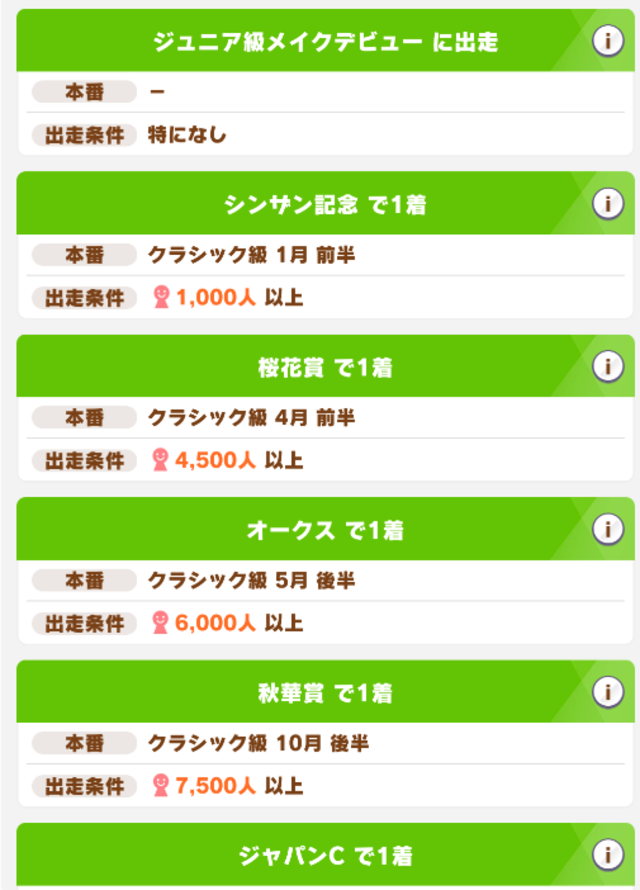Screen dimensions: 640x890
Task: Open info for 秋華賞 goal
Action: click(607, 692)
